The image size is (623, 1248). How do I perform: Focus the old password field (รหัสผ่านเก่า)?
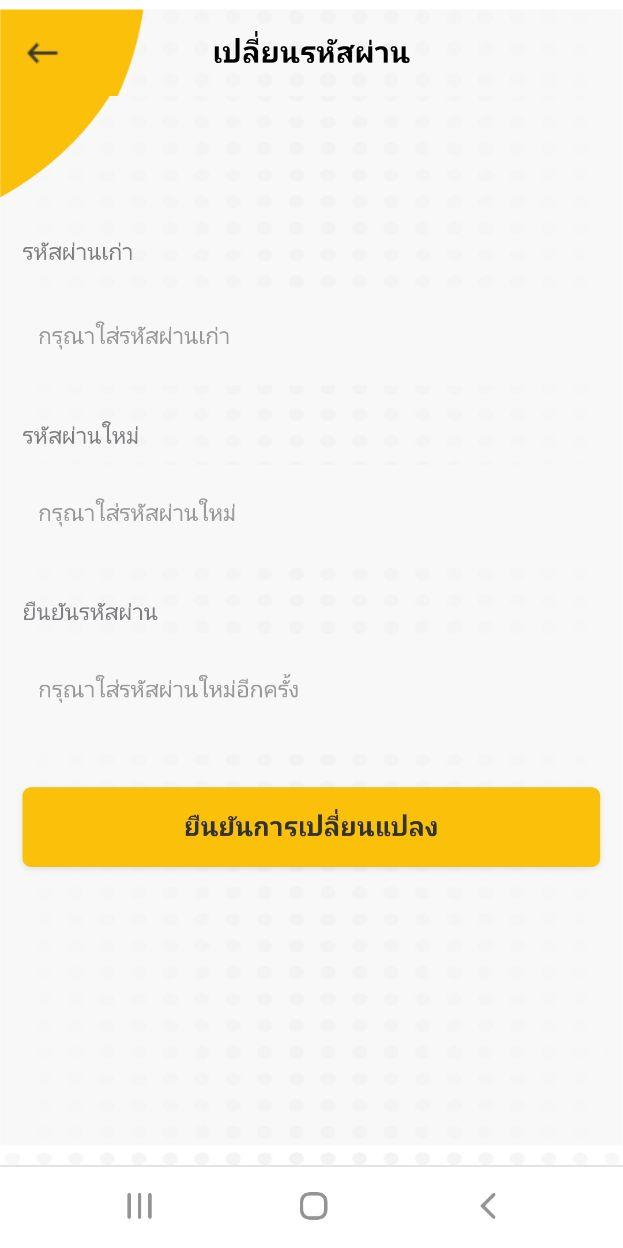(310, 336)
